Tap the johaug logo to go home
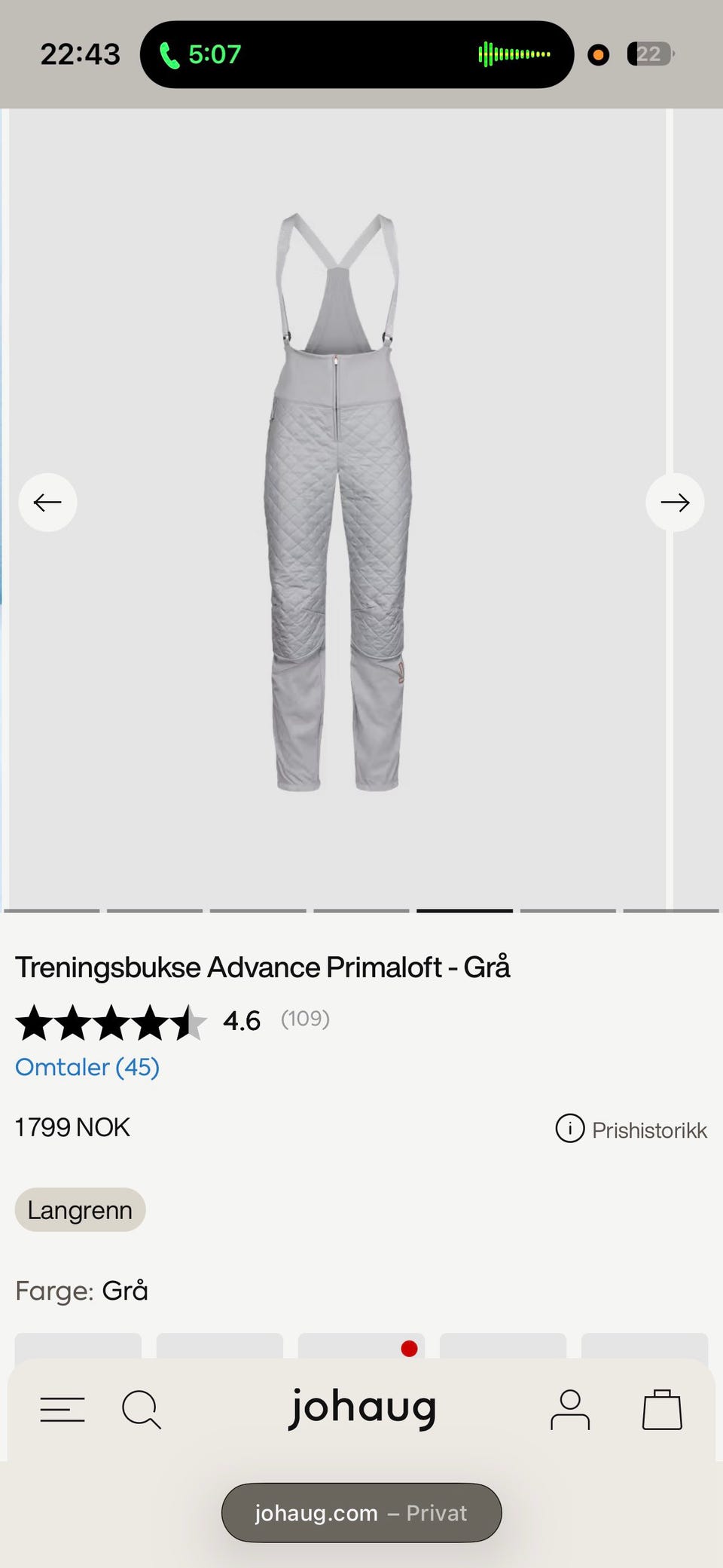723x1568 pixels. click(364, 1406)
